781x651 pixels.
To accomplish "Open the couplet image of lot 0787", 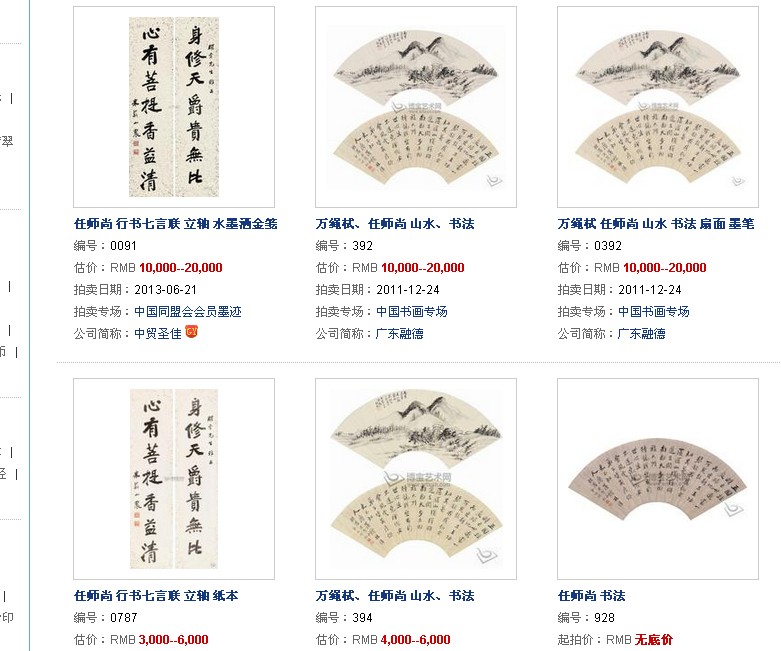I will coord(174,479).
